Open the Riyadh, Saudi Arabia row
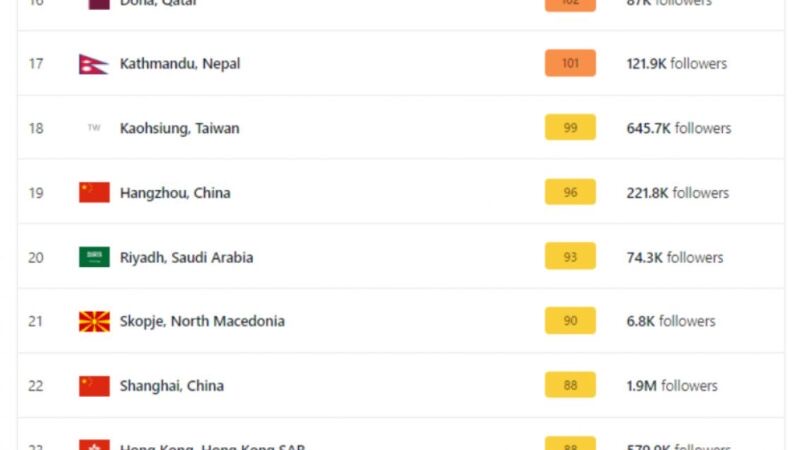This screenshot has height=450, width=800. pos(186,257)
